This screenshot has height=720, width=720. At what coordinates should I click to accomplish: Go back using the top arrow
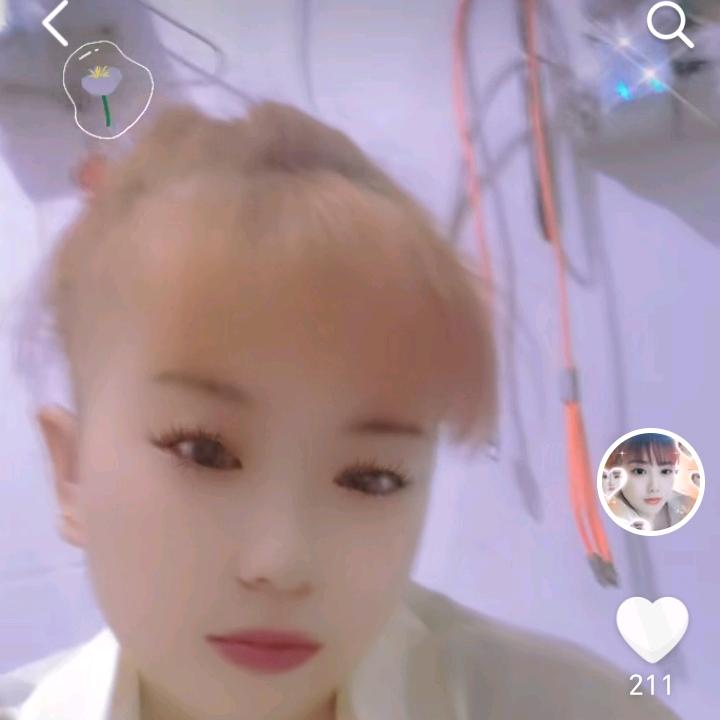pyautogui.click(x=56, y=24)
